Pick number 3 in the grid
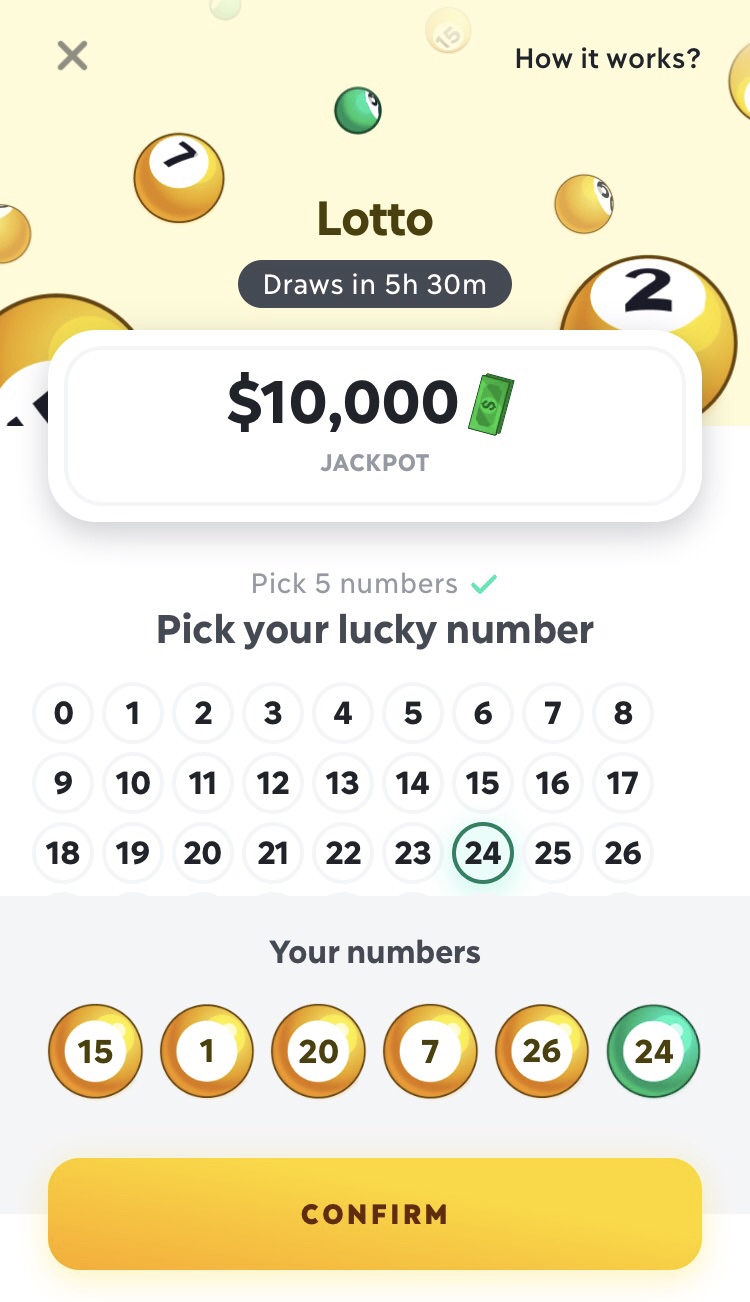Screen dimensions: 750x1302 pyautogui.click(x=273, y=714)
